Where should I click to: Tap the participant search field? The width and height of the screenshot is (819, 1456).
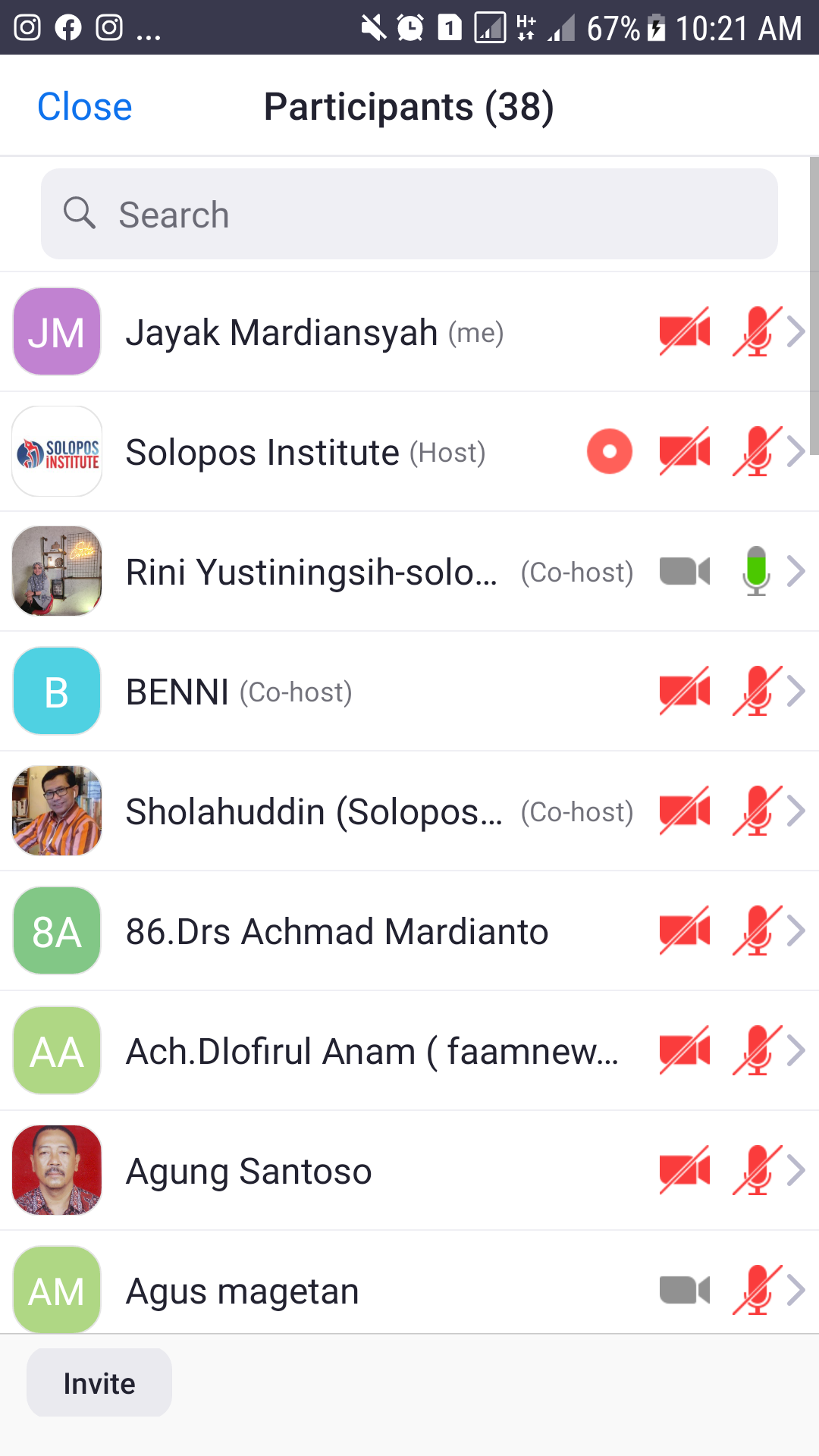(409, 215)
